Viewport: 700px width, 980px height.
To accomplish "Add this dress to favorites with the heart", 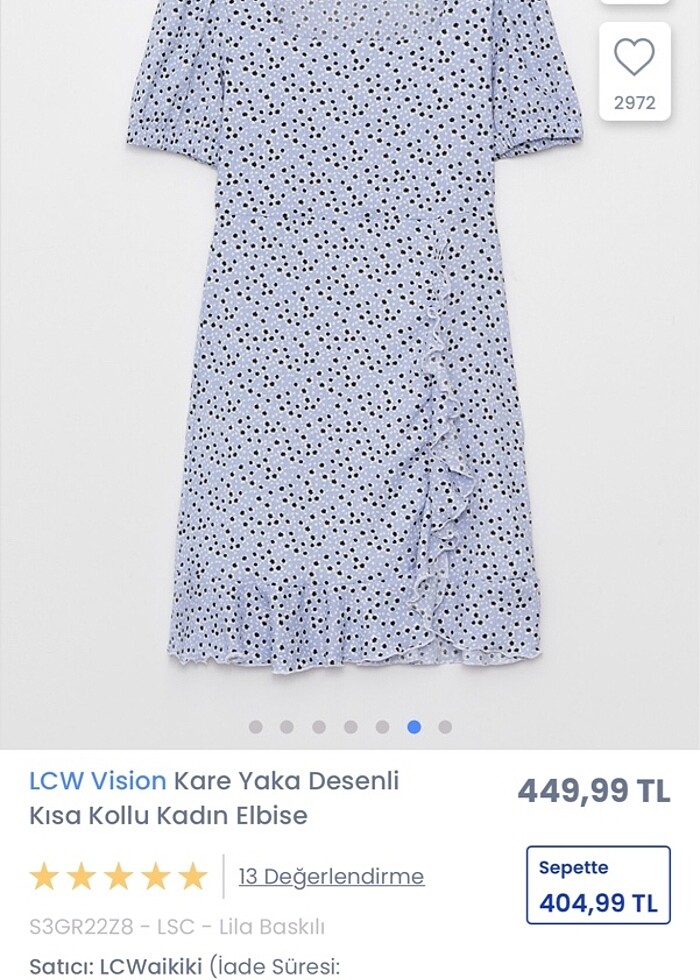I will coord(634,59).
